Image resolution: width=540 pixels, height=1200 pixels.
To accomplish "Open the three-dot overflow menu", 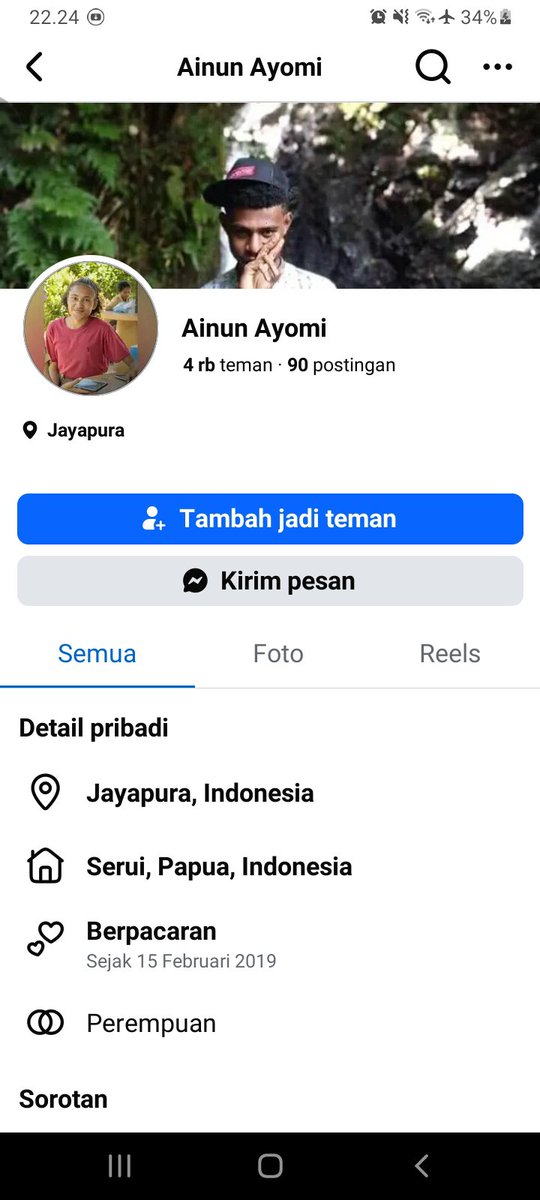I will (497, 68).
